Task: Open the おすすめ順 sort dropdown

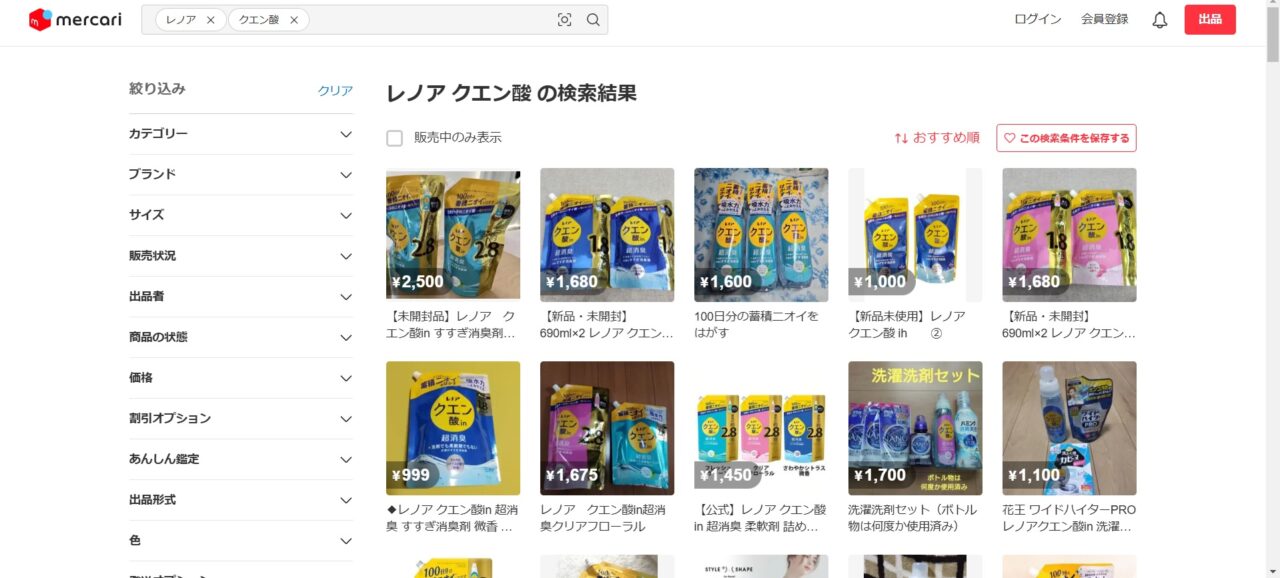Action: (x=937, y=138)
